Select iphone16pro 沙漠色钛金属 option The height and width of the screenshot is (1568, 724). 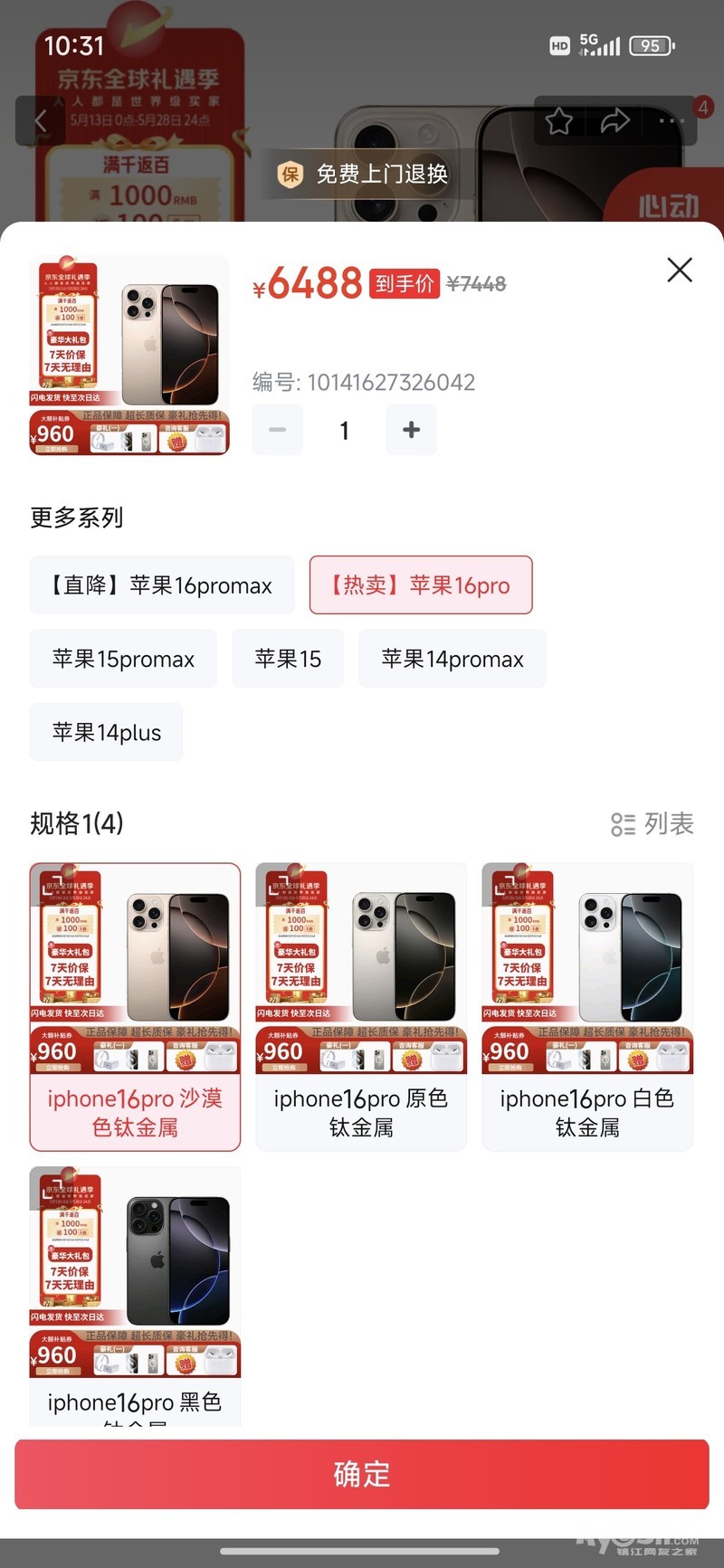tap(135, 1006)
